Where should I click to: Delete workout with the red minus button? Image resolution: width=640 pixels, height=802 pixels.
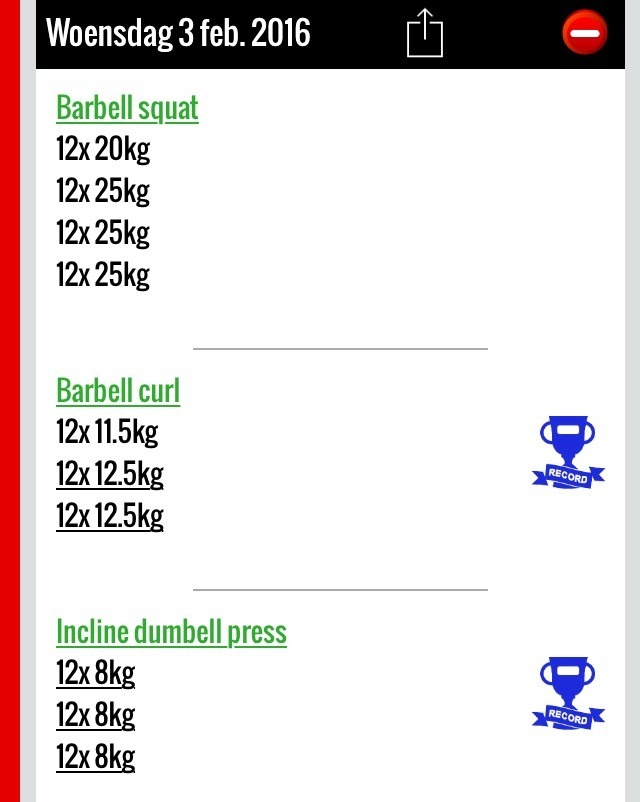point(585,34)
